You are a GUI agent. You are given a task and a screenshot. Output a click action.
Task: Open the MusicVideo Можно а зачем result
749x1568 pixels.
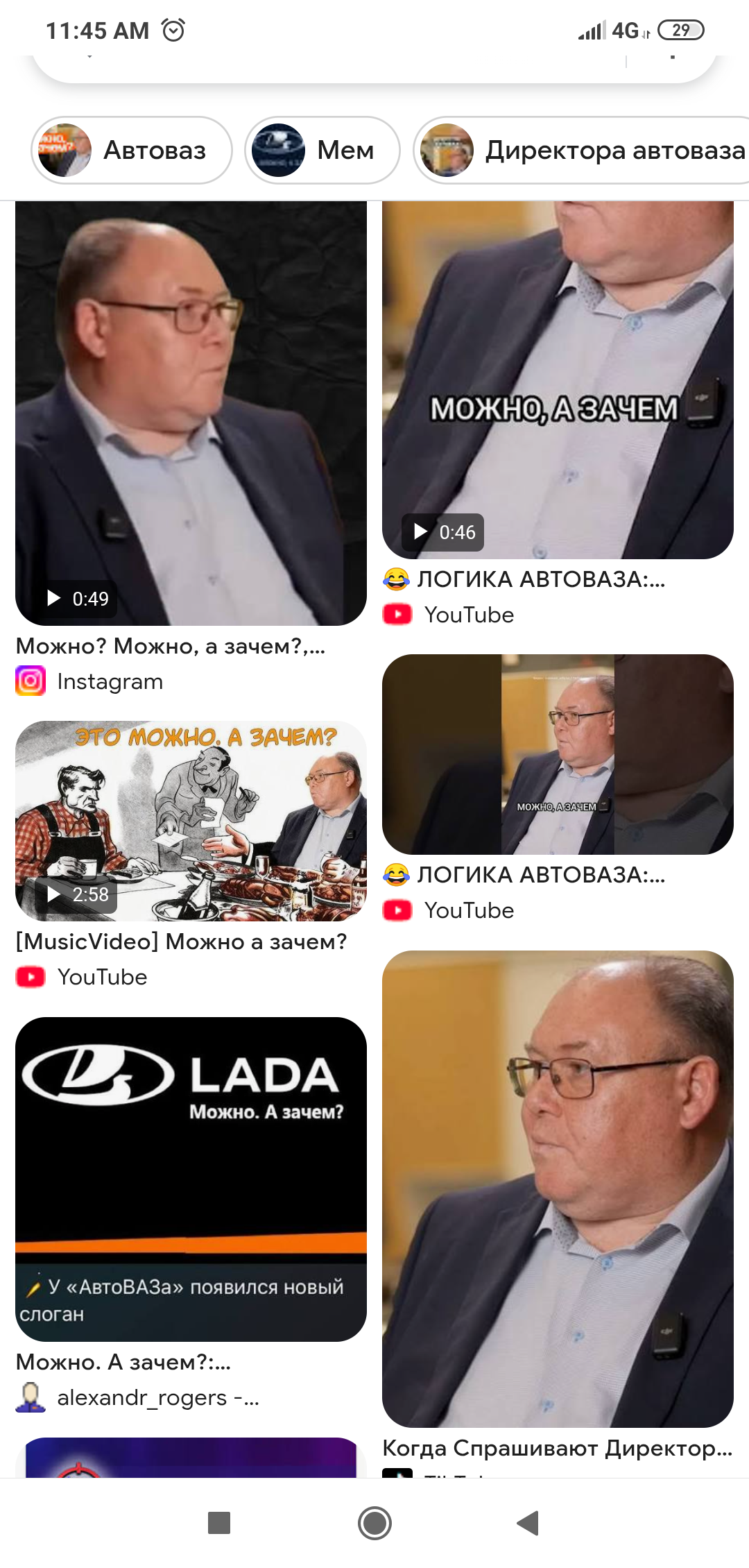pos(191,821)
